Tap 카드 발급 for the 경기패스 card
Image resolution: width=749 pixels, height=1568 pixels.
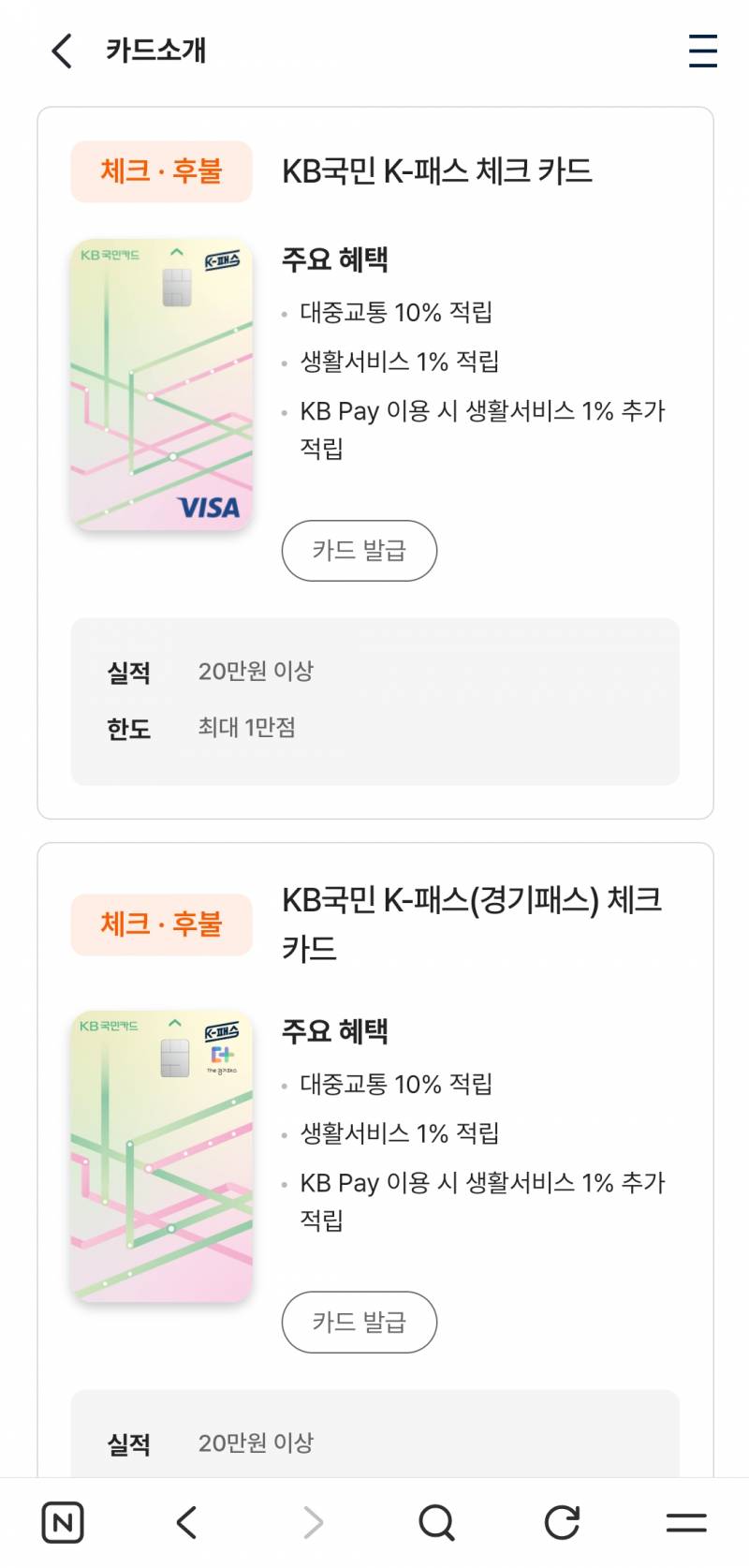coord(359,1323)
